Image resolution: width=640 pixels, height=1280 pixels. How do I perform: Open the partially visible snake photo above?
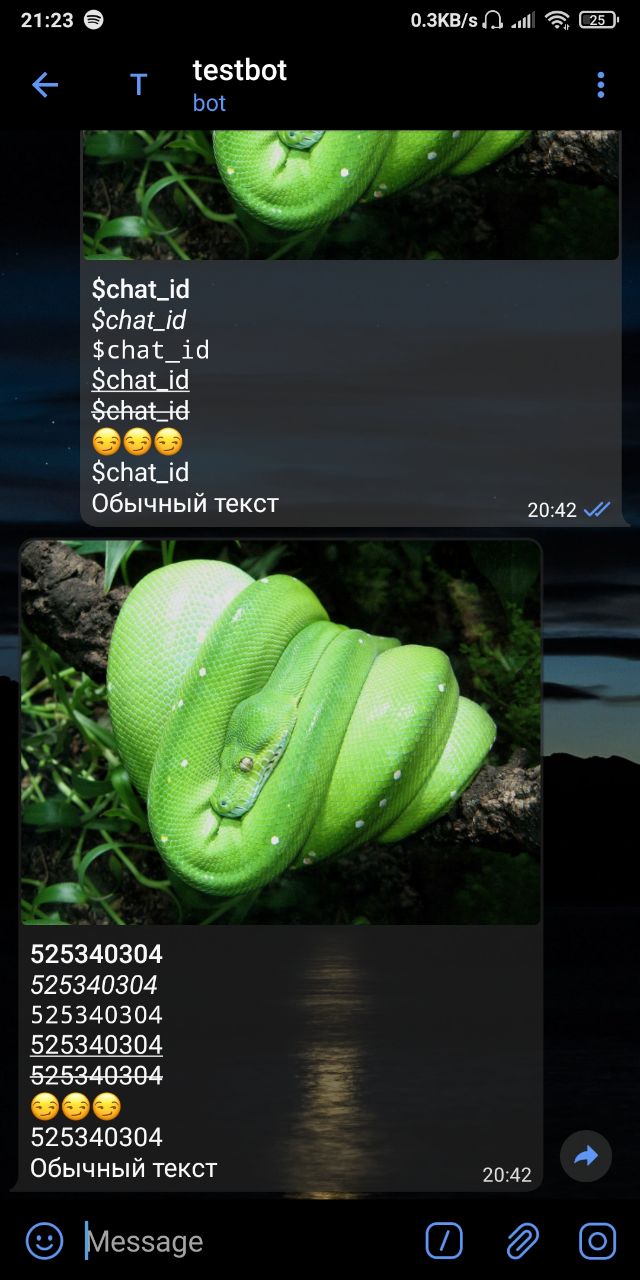pyautogui.click(x=350, y=195)
